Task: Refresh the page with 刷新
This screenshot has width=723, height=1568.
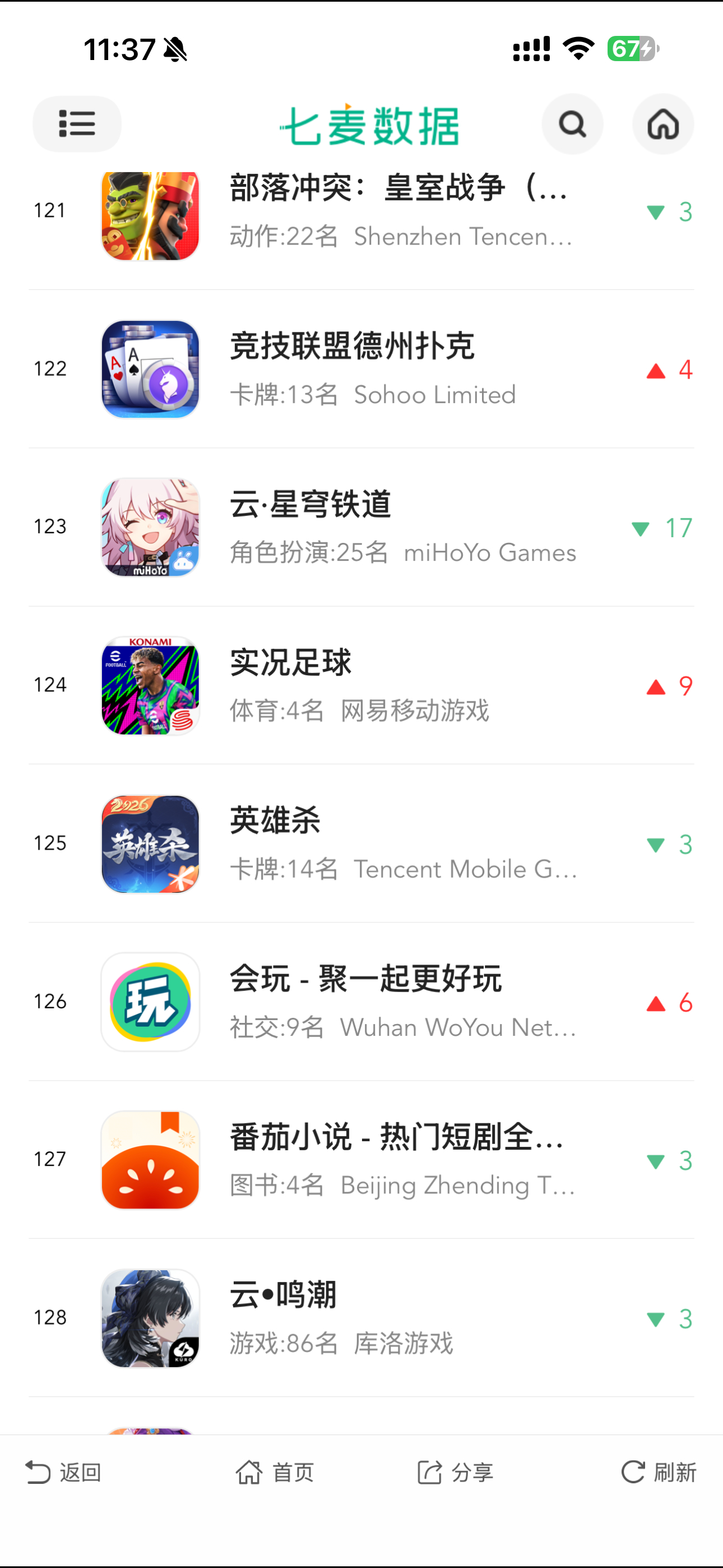Action: click(x=659, y=1473)
